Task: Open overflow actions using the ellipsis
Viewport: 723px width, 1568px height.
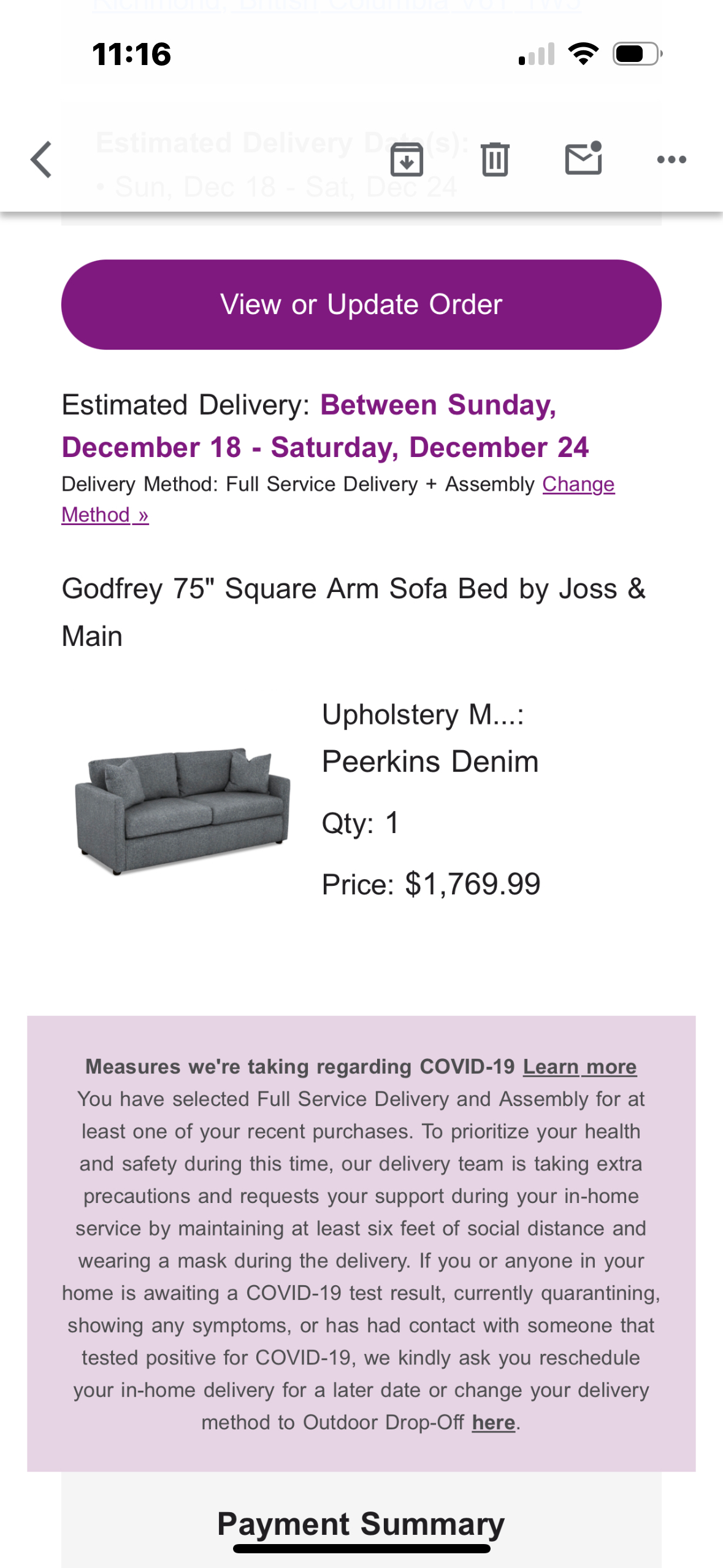Action: 671,159
